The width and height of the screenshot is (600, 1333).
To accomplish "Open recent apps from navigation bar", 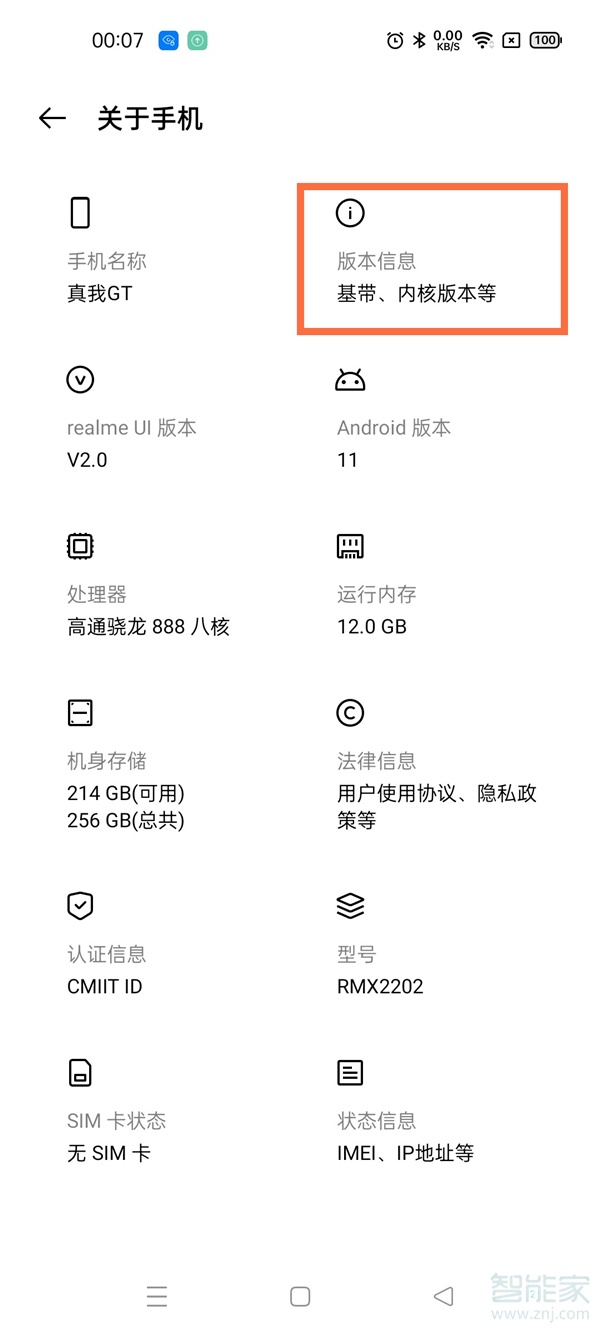I will point(157,1296).
